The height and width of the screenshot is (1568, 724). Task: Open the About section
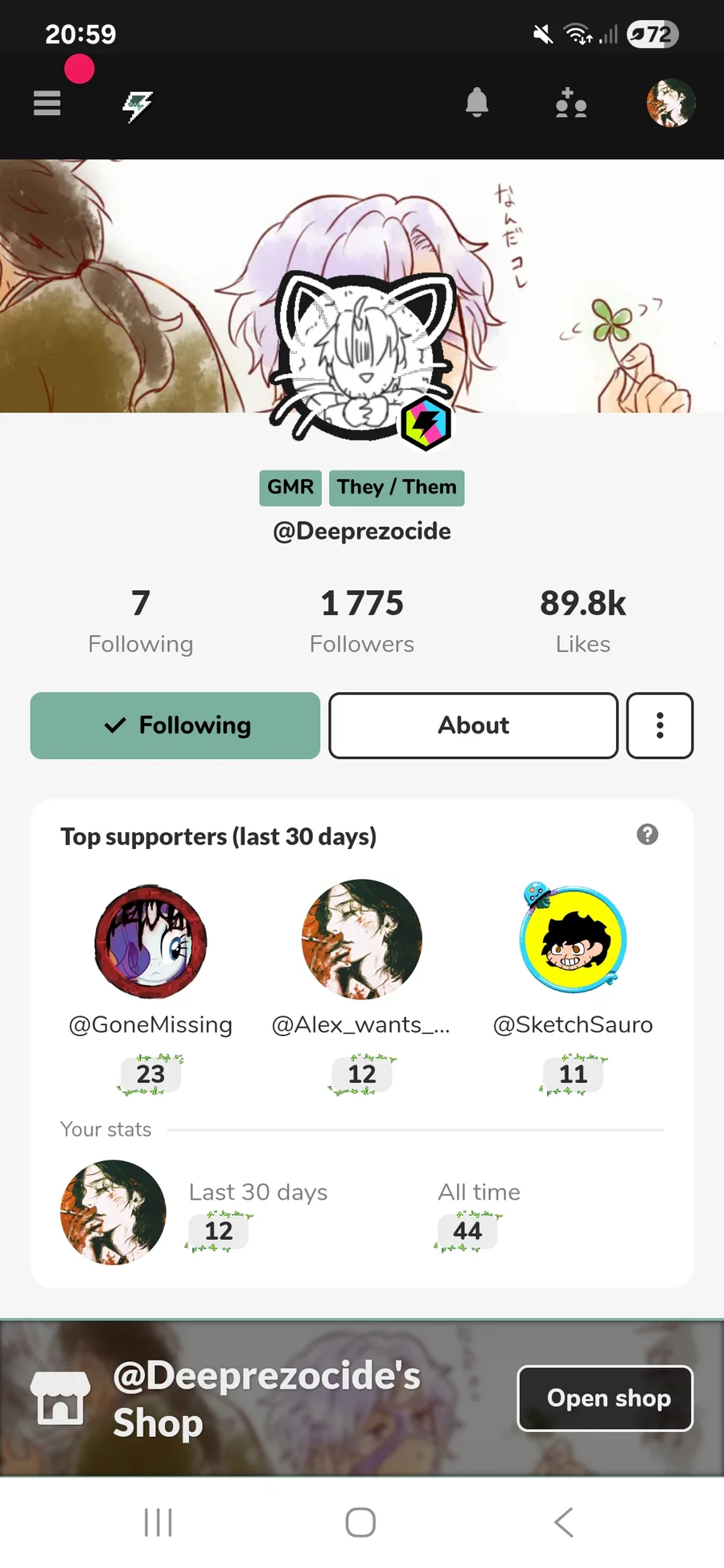[x=473, y=725]
